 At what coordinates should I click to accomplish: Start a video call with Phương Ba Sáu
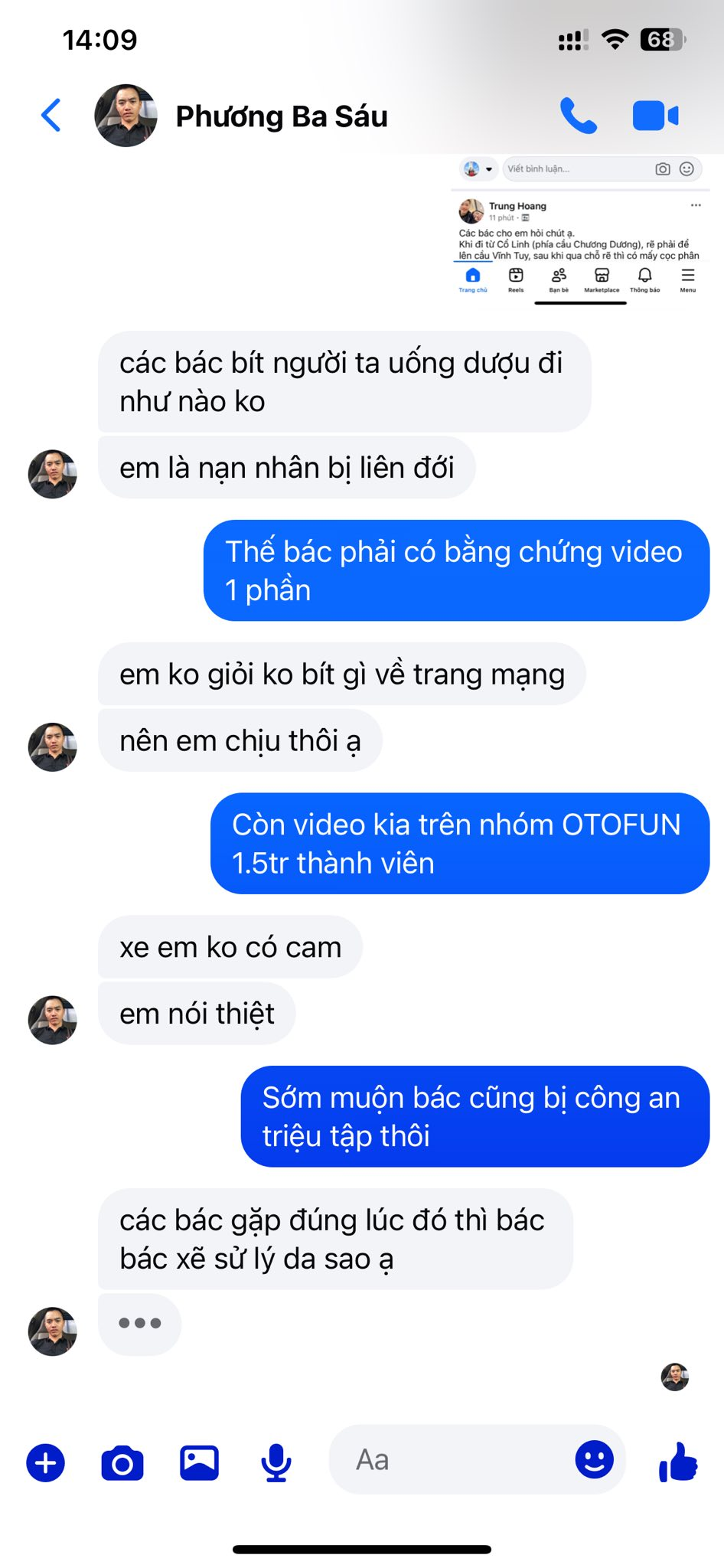(x=655, y=116)
